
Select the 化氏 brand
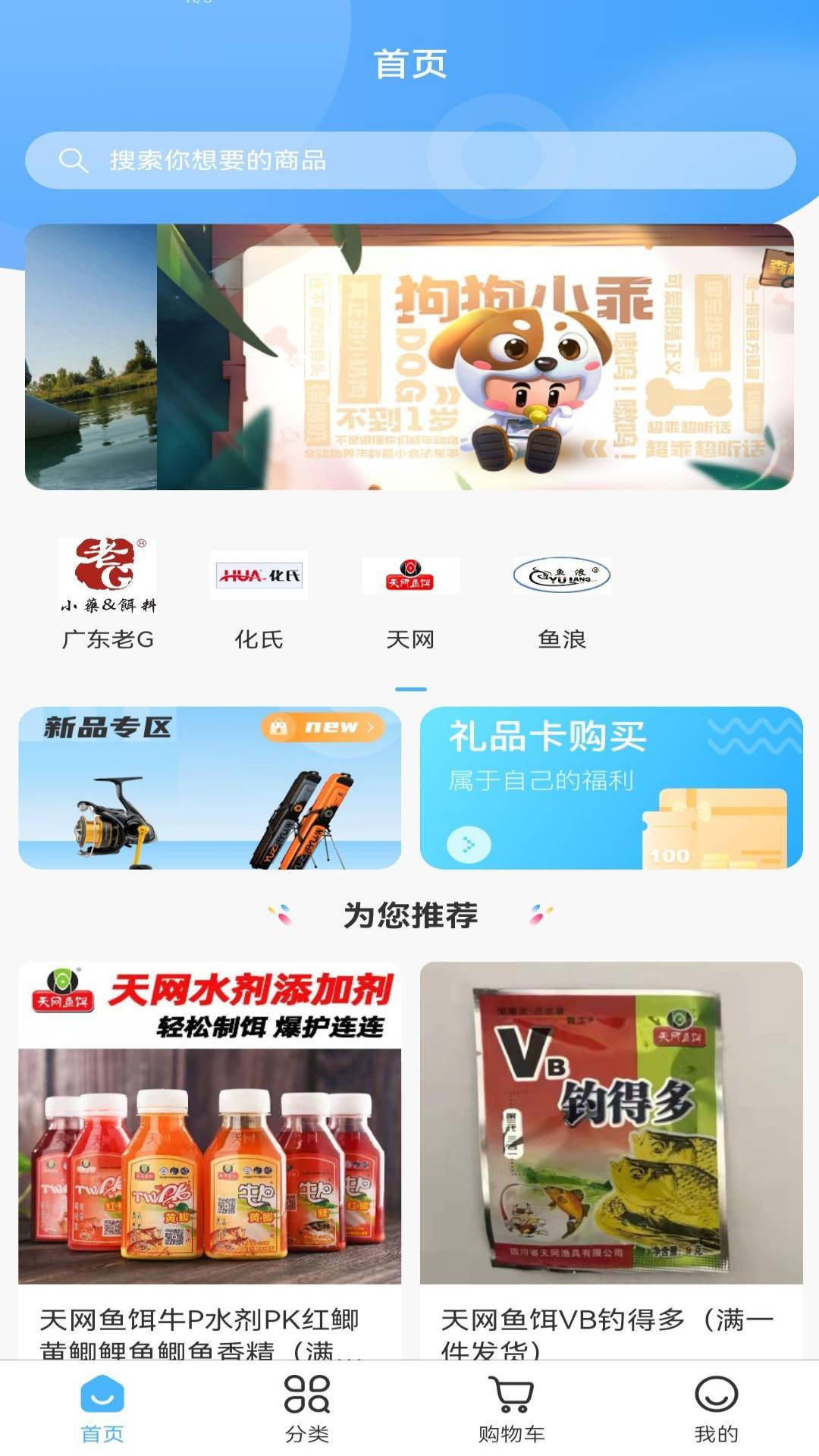click(x=259, y=594)
